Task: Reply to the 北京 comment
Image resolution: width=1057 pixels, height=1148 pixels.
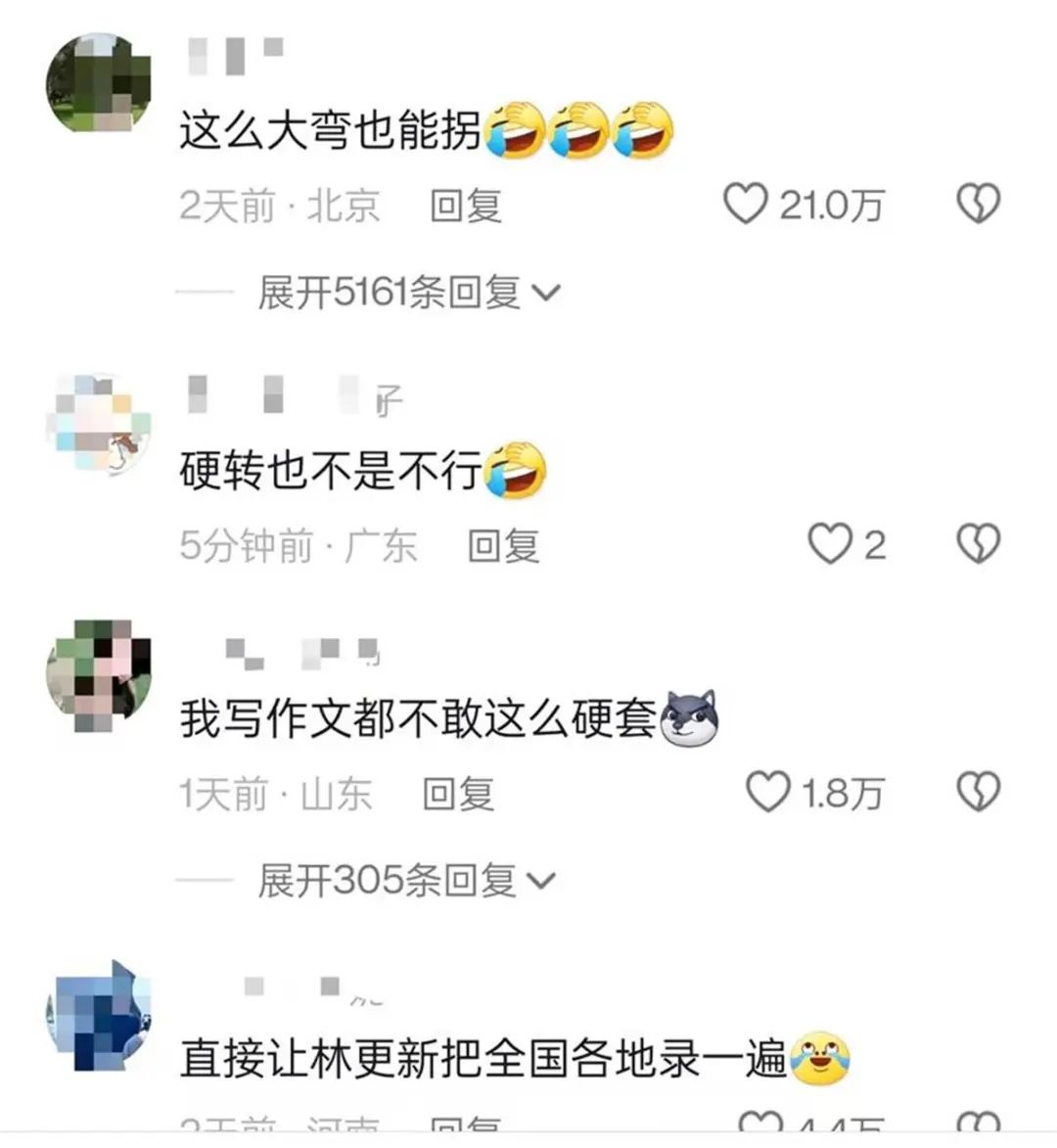Action: tap(466, 206)
